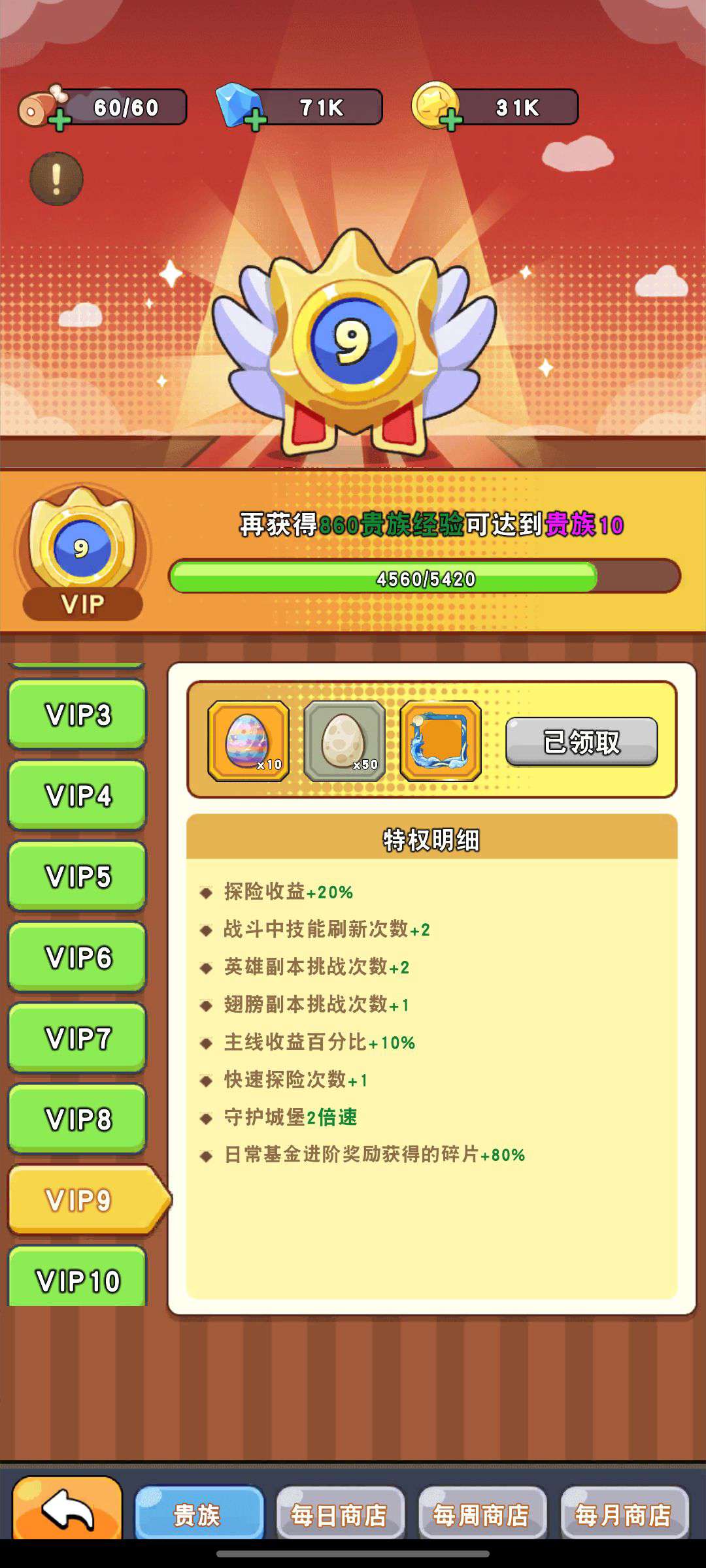Viewport: 706px width, 1568px height.
Task: Add more gold coins
Action: click(x=451, y=120)
